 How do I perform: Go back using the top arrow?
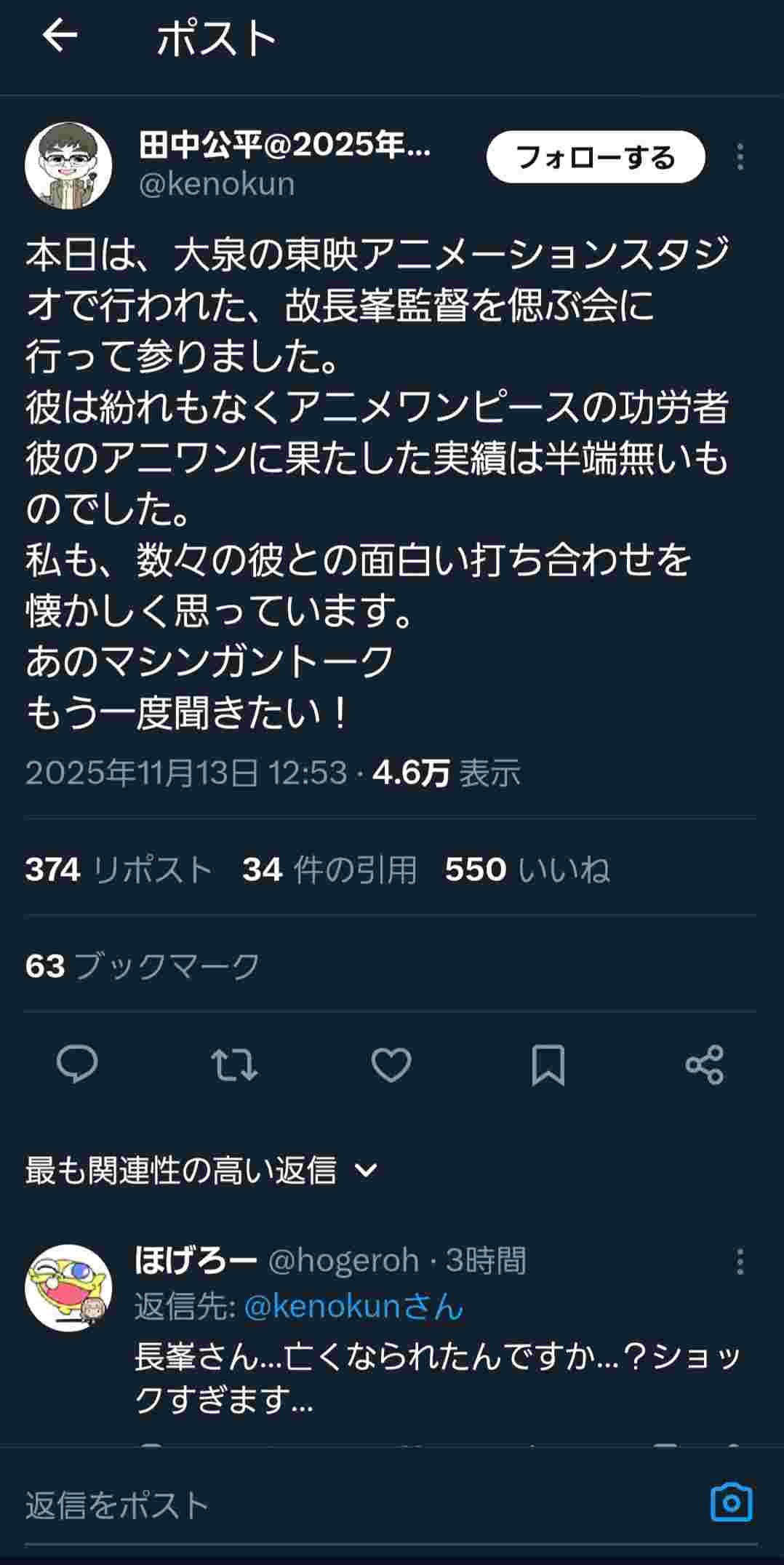tap(60, 36)
